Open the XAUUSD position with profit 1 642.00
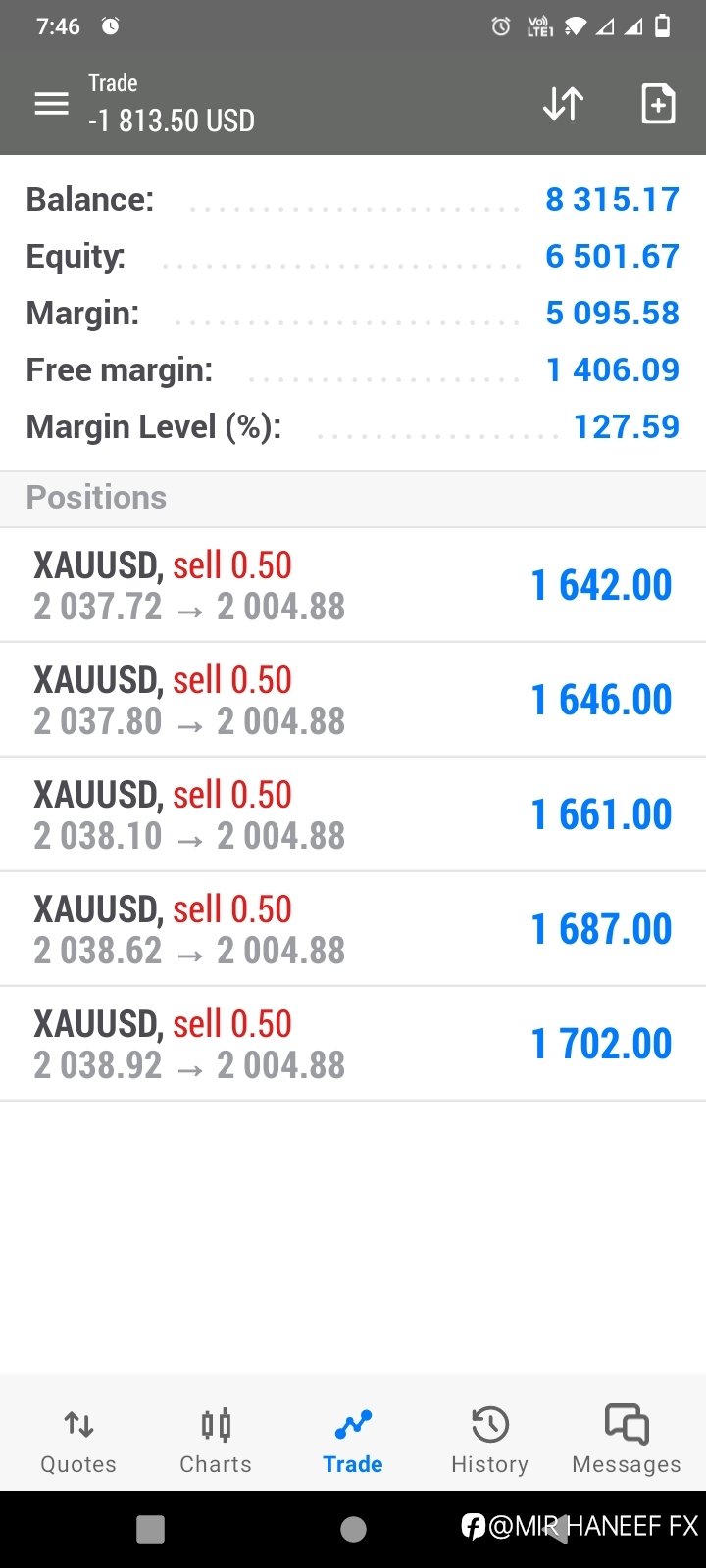The image size is (706, 1568). point(353,585)
